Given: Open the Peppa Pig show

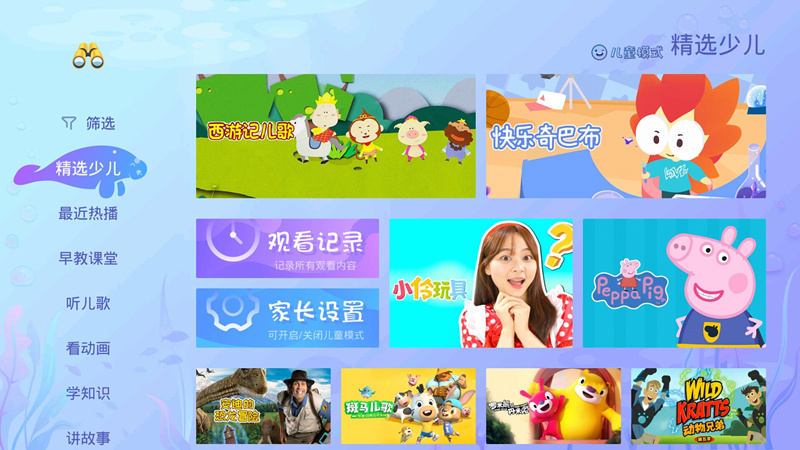Looking at the screenshot, I should pos(674,283).
